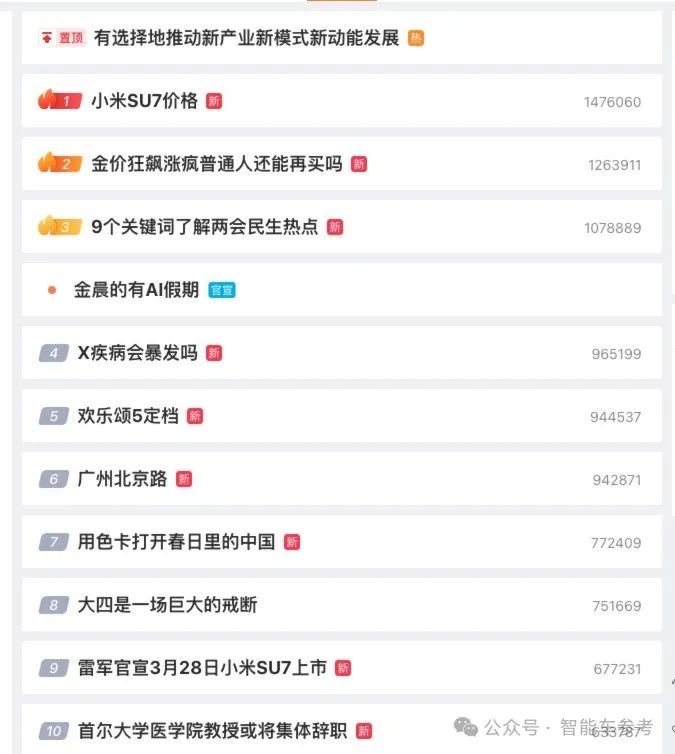This screenshot has height=754, width=675.
Task: Tap topic 广州北京路
Action: 122,479
